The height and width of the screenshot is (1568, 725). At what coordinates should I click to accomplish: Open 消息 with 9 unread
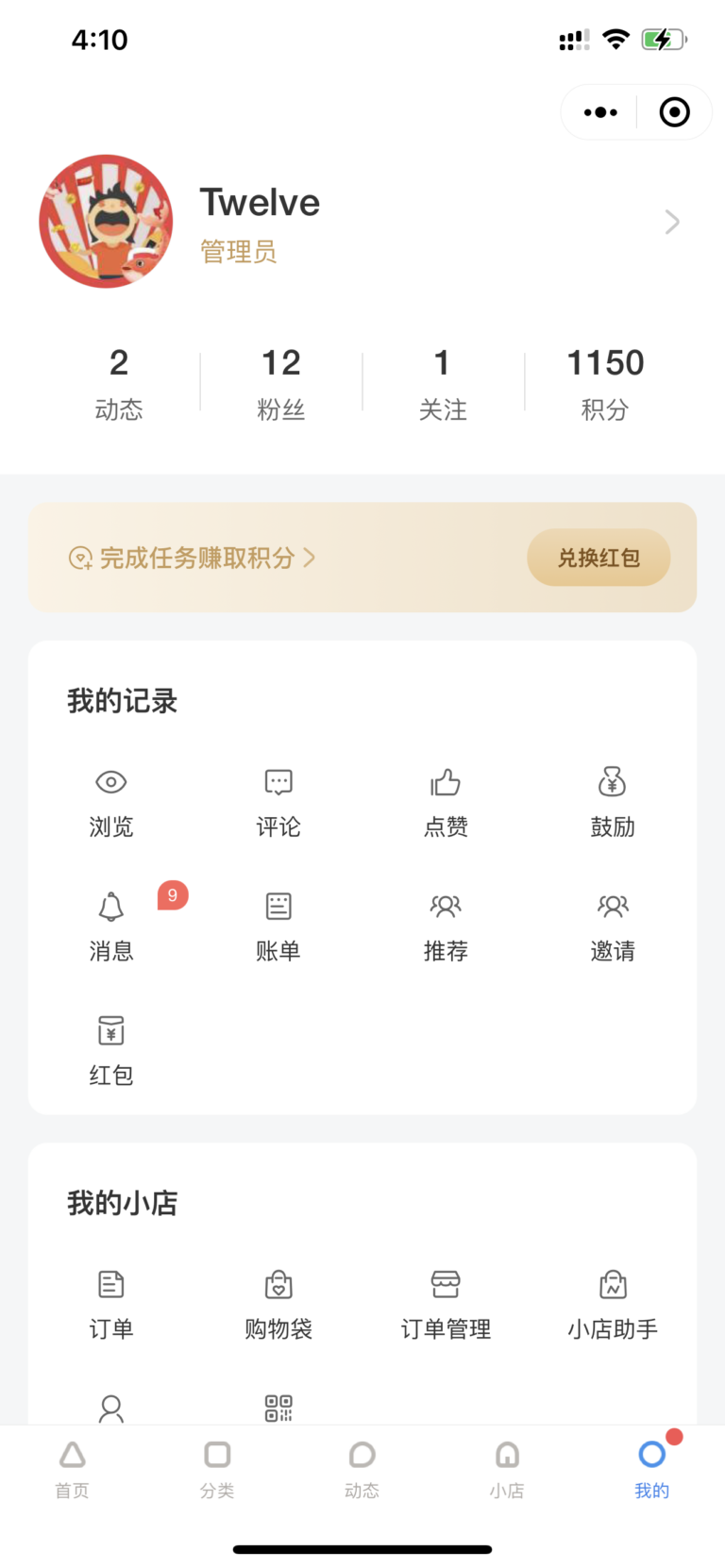111,926
